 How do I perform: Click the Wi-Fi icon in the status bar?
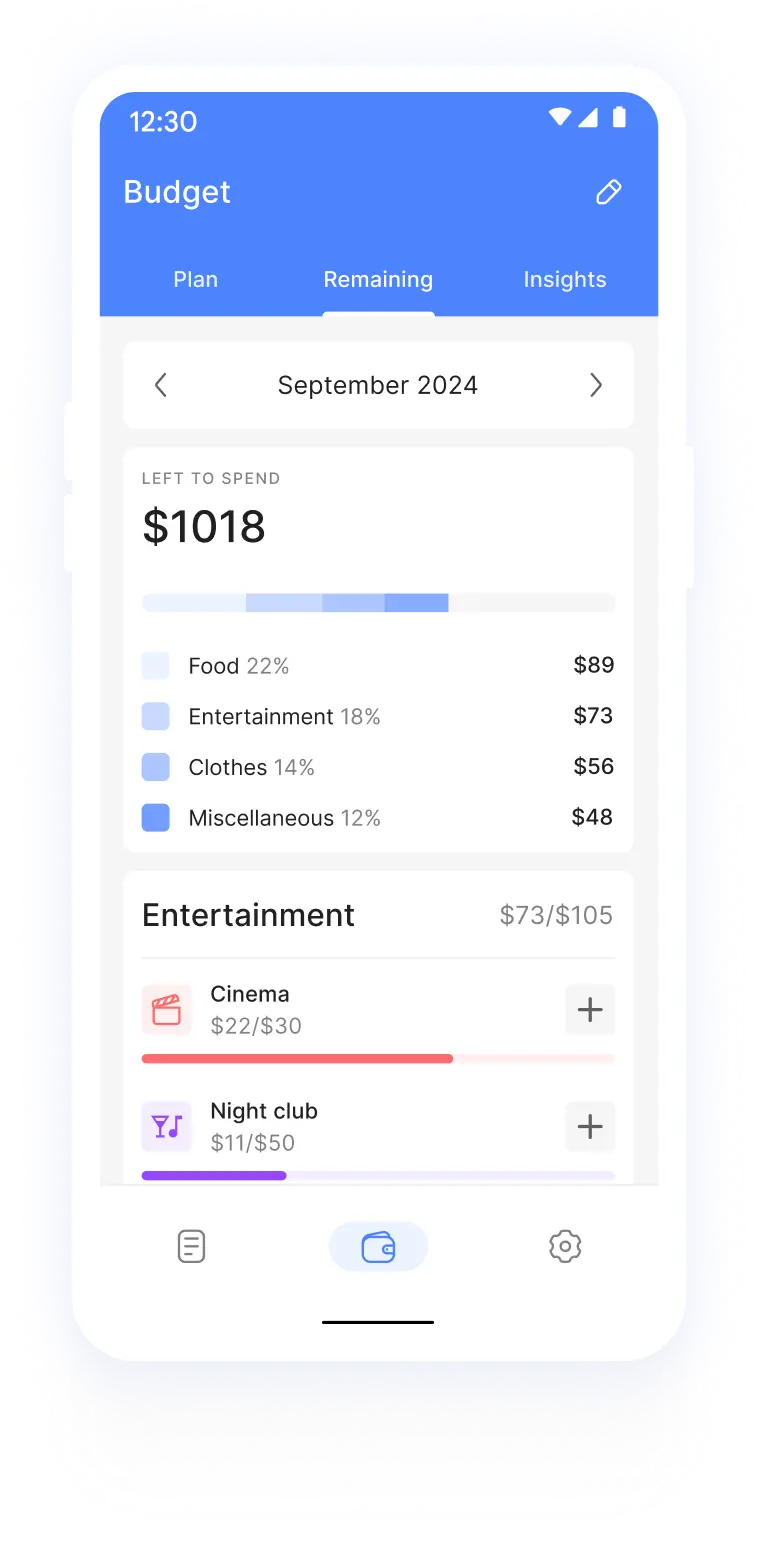tap(560, 116)
